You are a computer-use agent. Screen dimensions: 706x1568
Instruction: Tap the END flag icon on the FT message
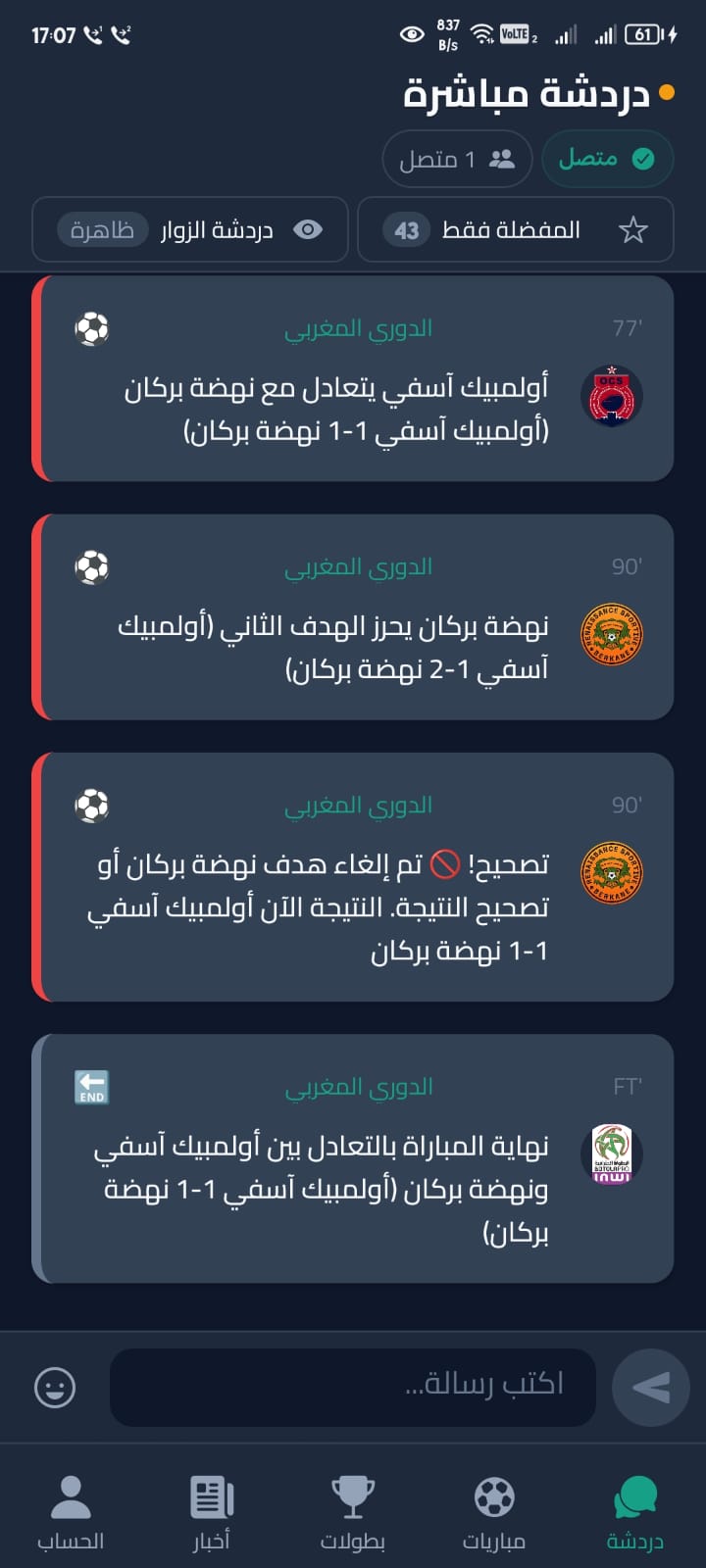click(x=91, y=1088)
